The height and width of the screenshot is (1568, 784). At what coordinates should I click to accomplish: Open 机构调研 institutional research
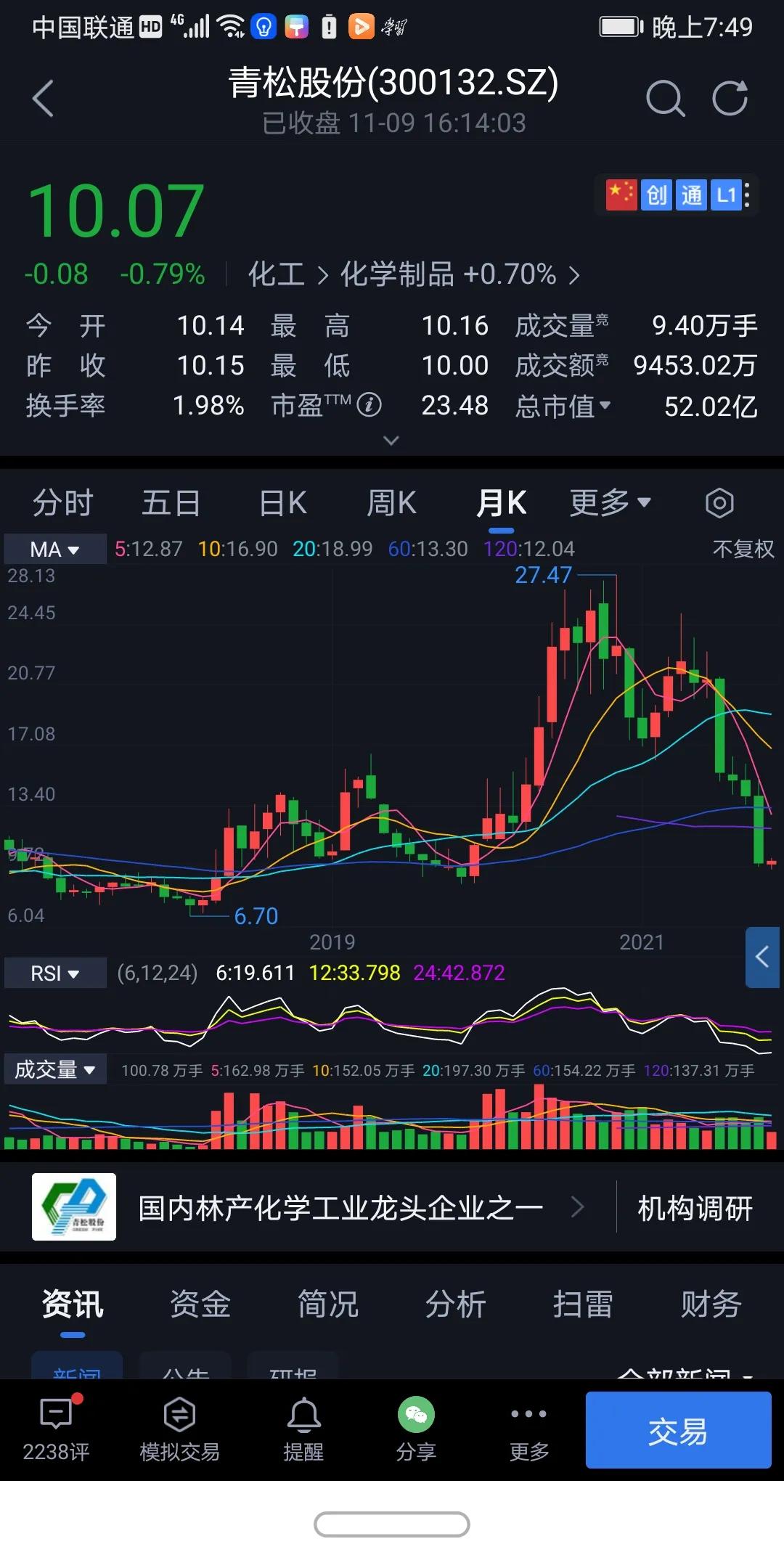[693, 1206]
